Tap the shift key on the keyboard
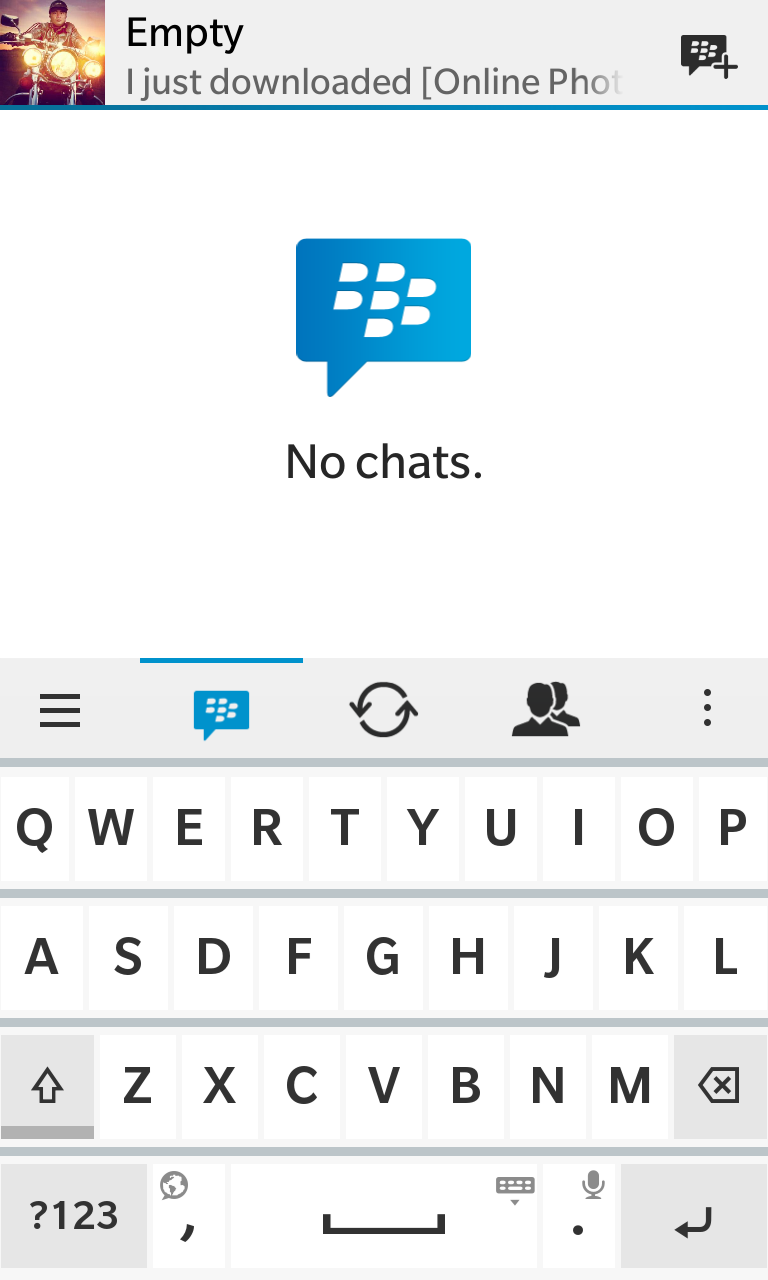The width and height of the screenshot is (768, 1280). pyautogui.click(x=48, y=1086)
